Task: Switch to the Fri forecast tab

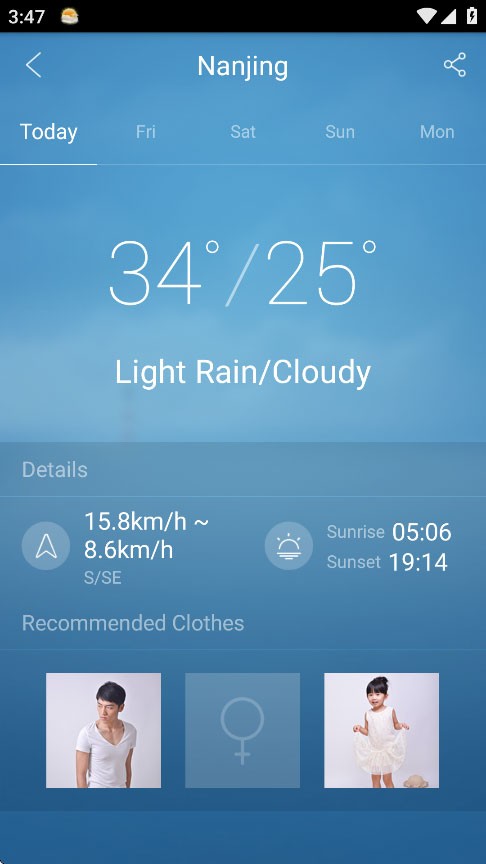Action: (x=145, y=132)
